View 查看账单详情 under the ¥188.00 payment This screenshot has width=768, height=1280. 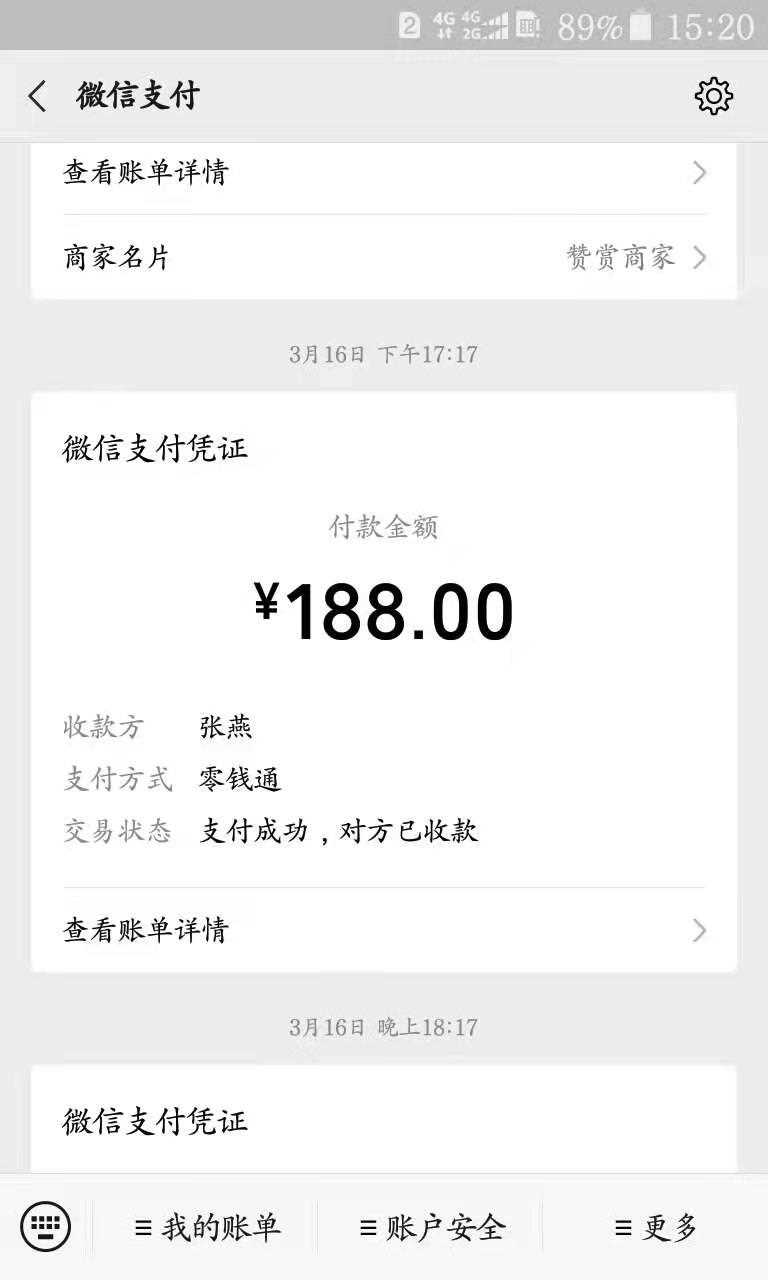pyautogui.click(x=384, y=930)
